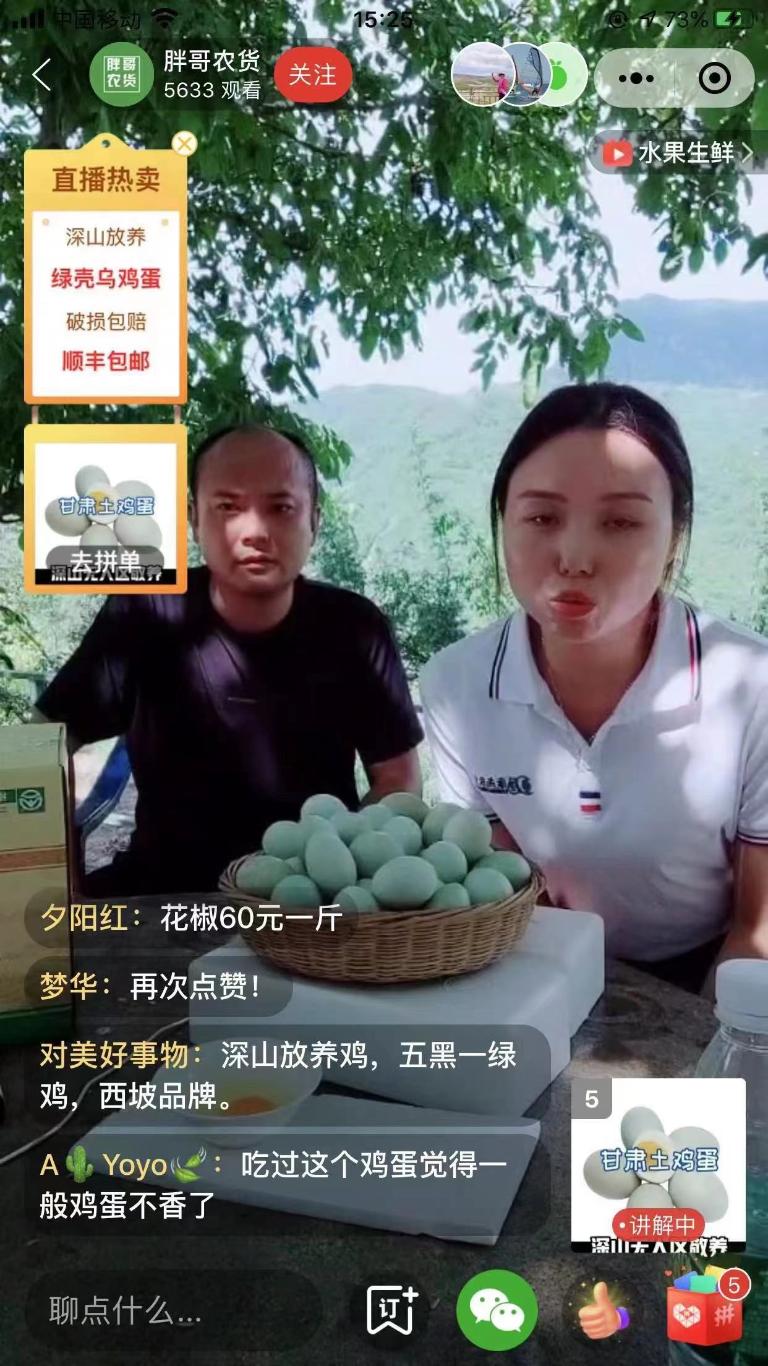
Task: Subscribe with the 订+ bookmark icon
Action: (x=392, y=1310)
